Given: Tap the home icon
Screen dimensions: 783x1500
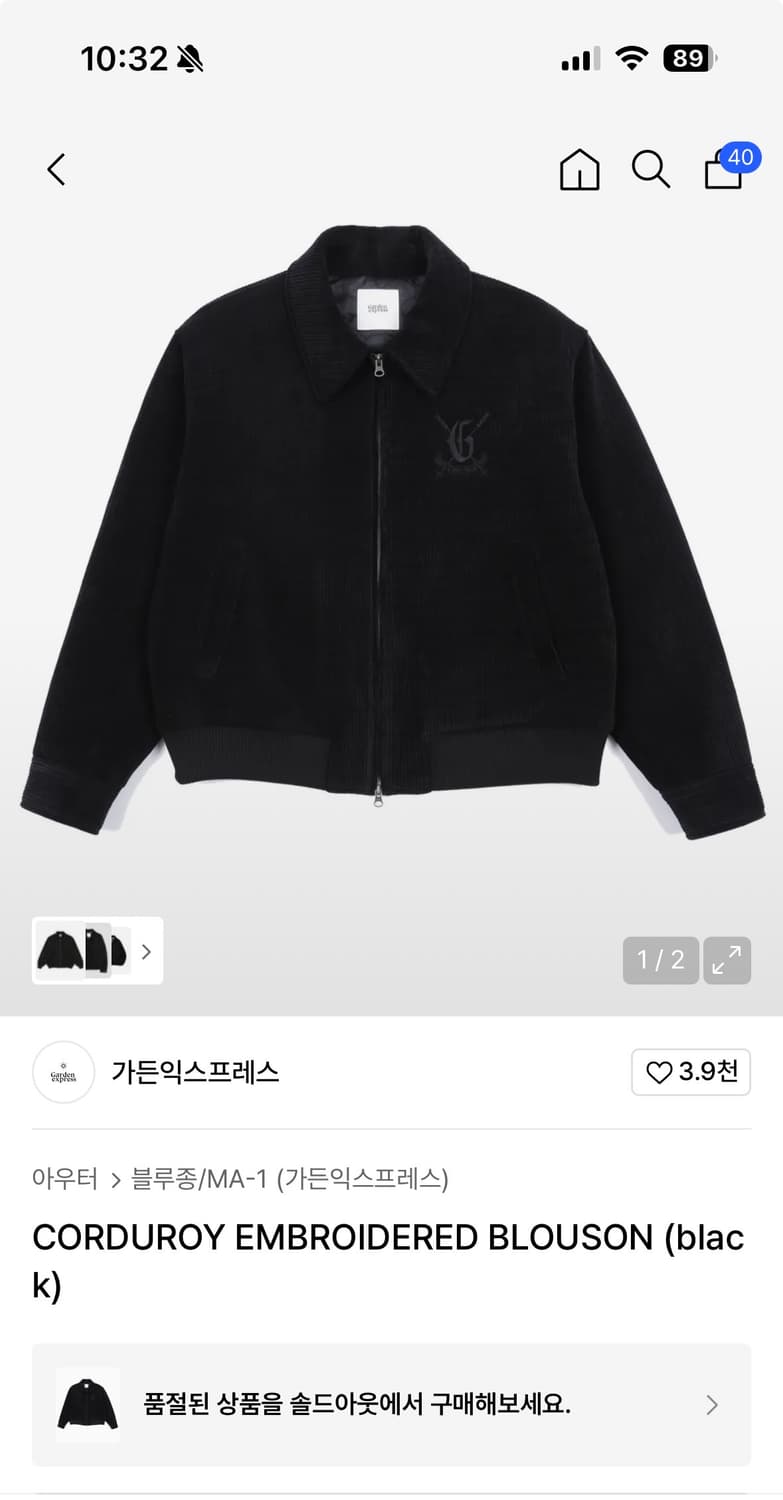Looking at the screenshot, I should (579, 170).
